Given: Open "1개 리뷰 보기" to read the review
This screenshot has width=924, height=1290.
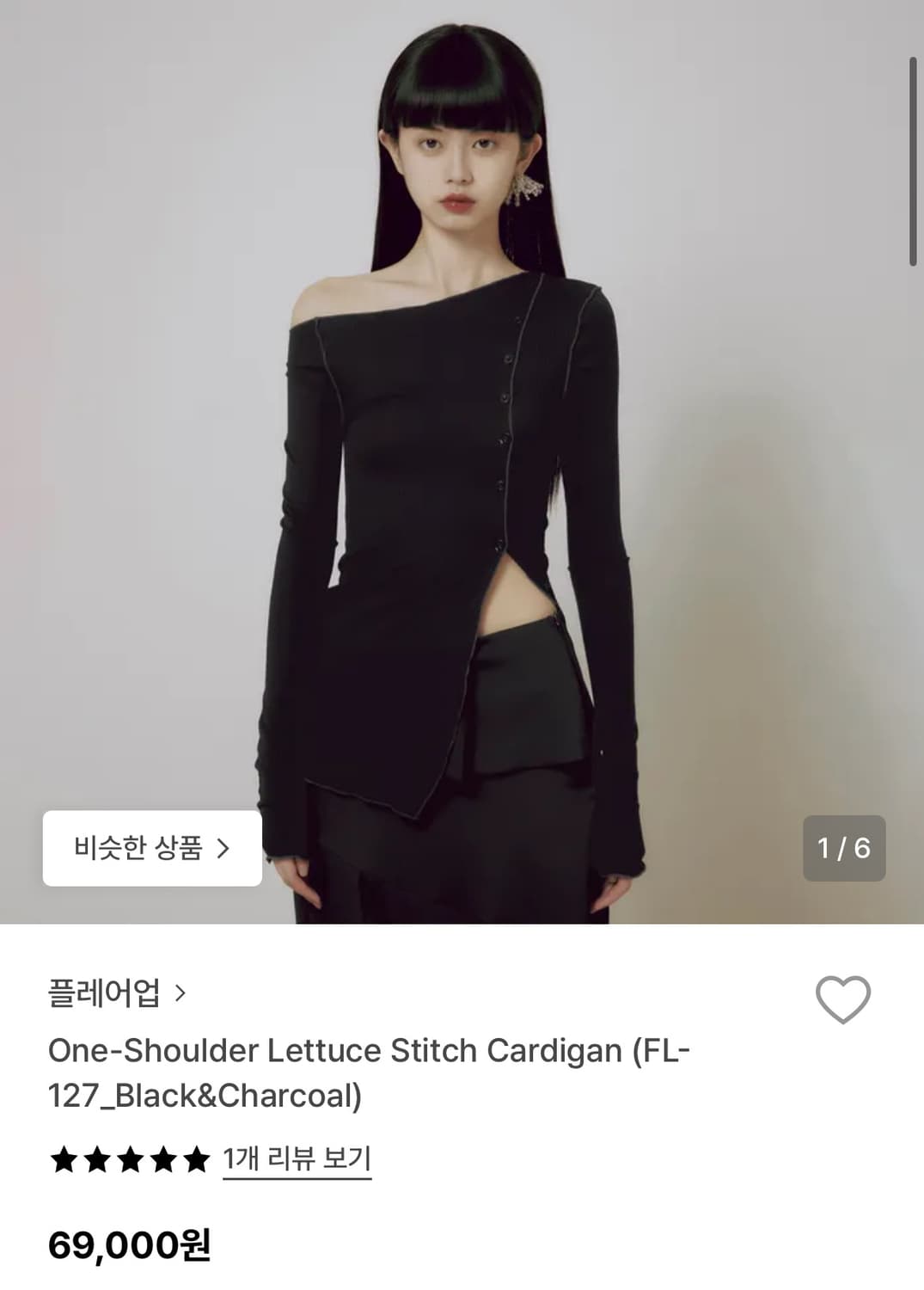Looking at the screenshot, I should pyautogui.click(x=296, y=1160).
